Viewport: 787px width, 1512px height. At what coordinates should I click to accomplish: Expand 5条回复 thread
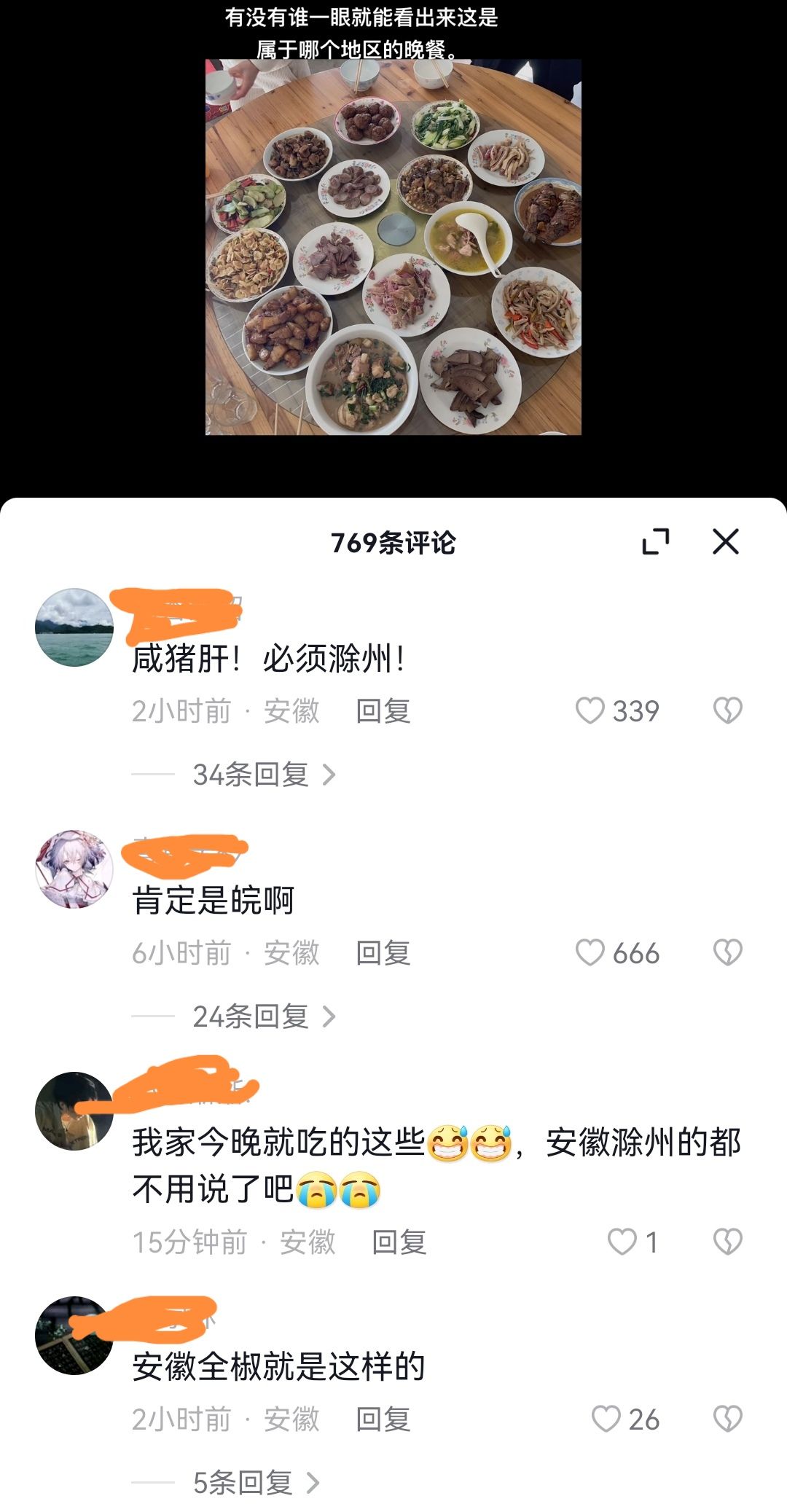click(x=255, y=1483)
